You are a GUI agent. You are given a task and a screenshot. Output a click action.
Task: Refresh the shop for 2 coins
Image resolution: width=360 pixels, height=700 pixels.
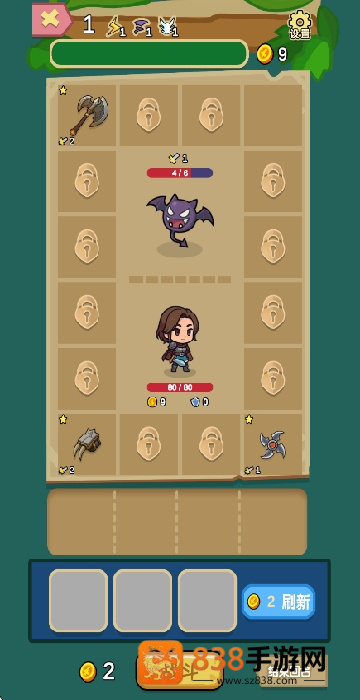278,602
